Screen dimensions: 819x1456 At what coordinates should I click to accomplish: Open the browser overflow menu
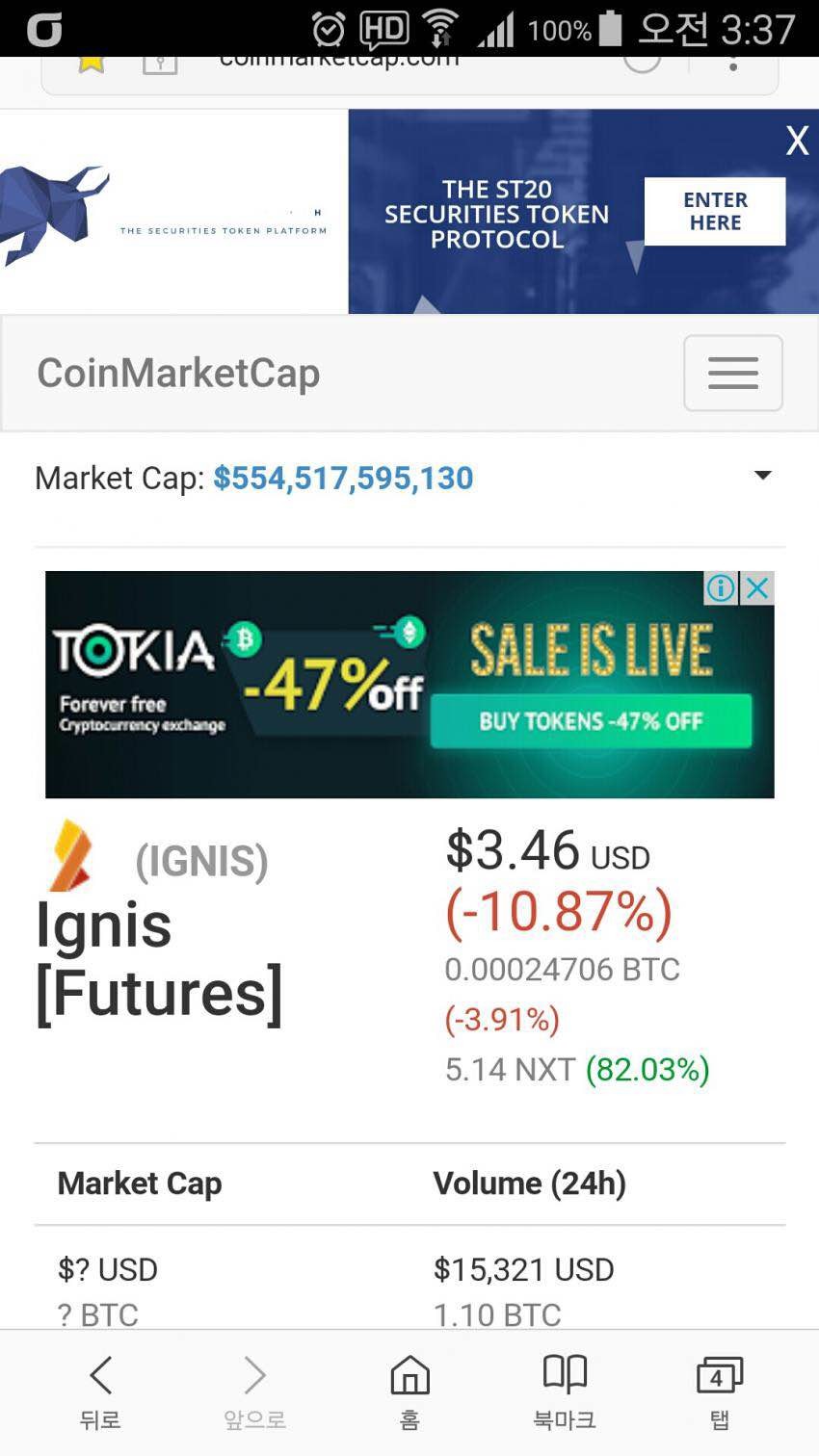tap(733, 63)
